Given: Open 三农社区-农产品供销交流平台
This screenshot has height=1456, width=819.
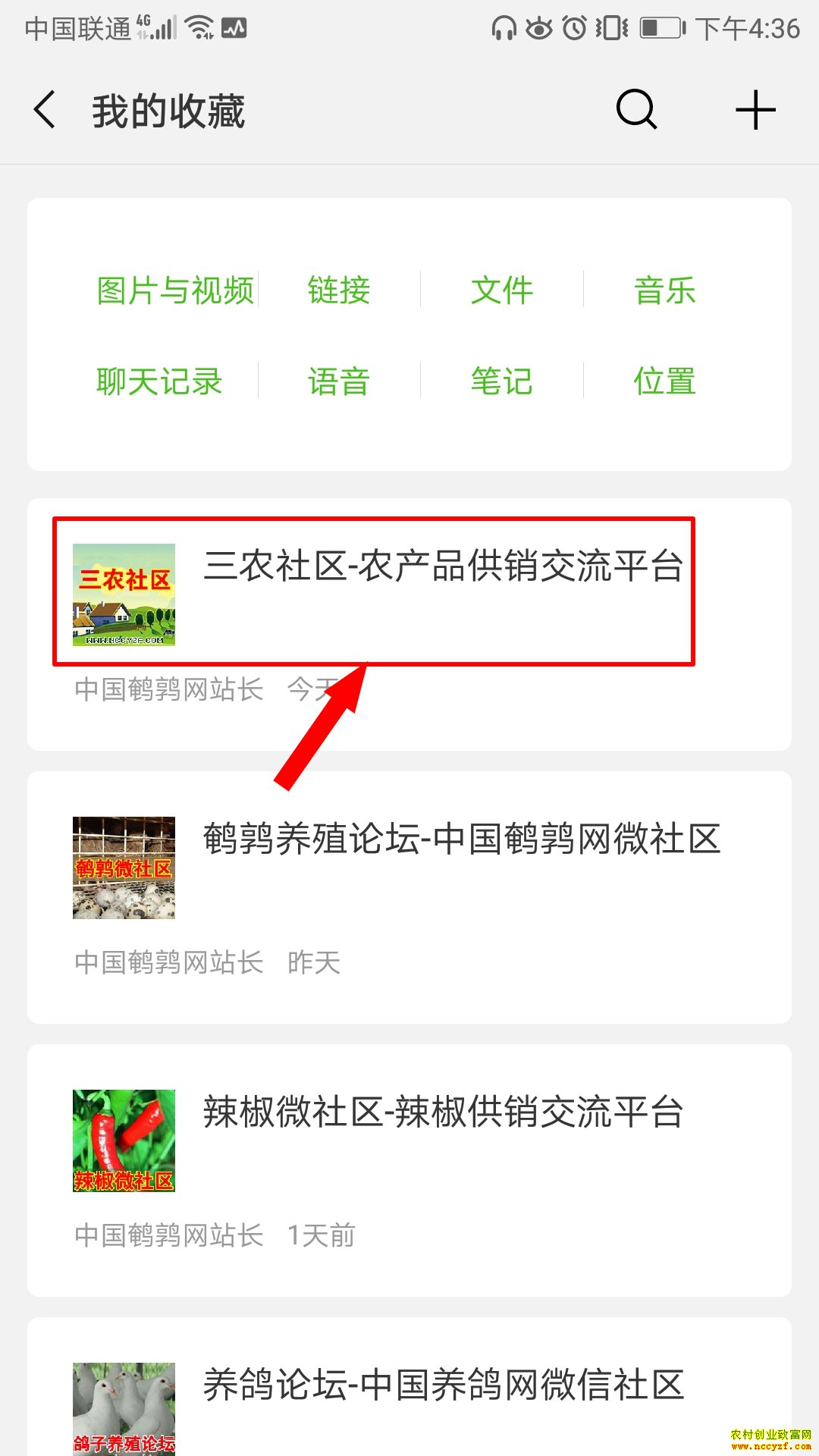Looking at the screenshot, I should coord(443,567).
